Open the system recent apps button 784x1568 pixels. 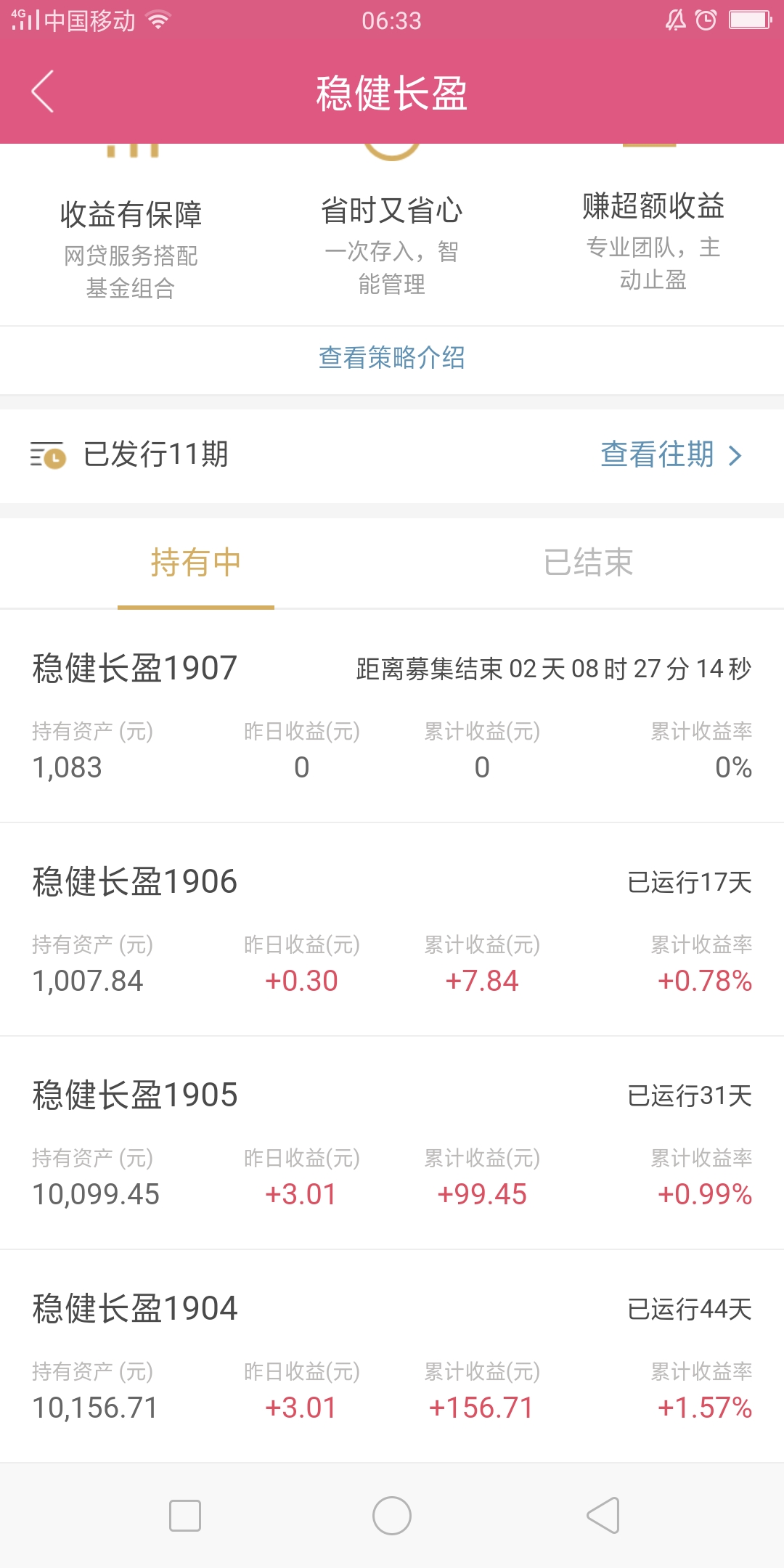click(x=185, y=1516)
